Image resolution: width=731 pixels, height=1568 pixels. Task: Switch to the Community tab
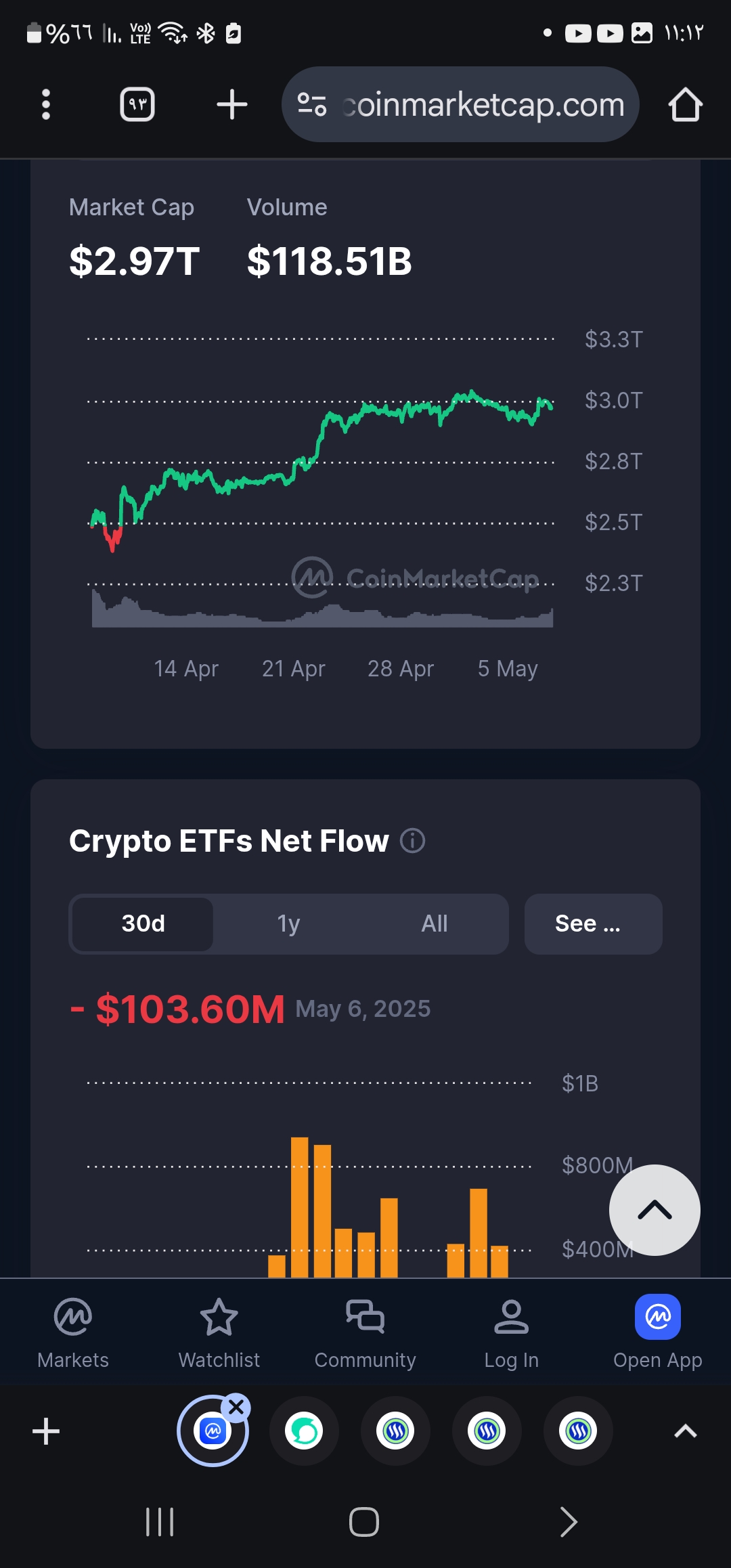[x=365, y=1331]
